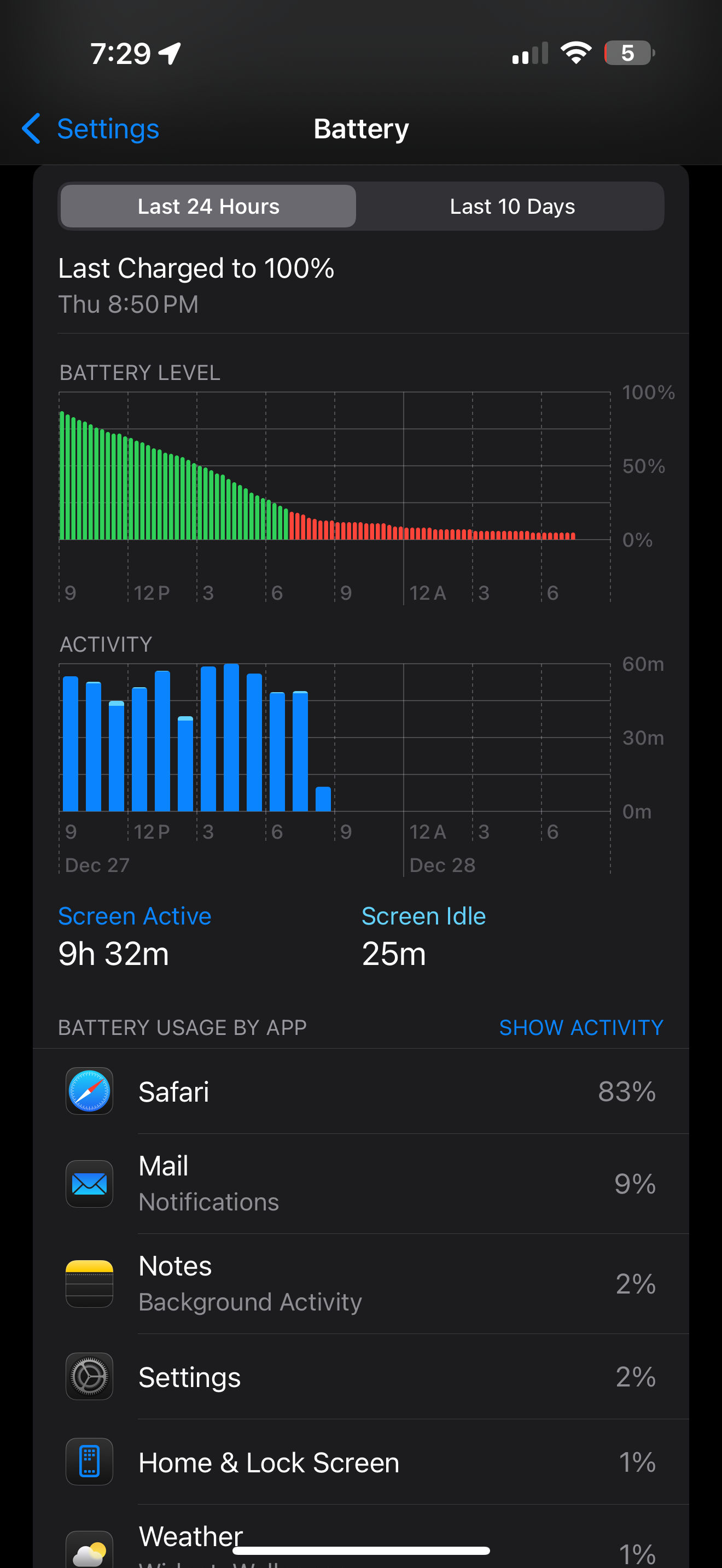
Task: Tap the Notes battery usage row
Action: pos(360,1283)
